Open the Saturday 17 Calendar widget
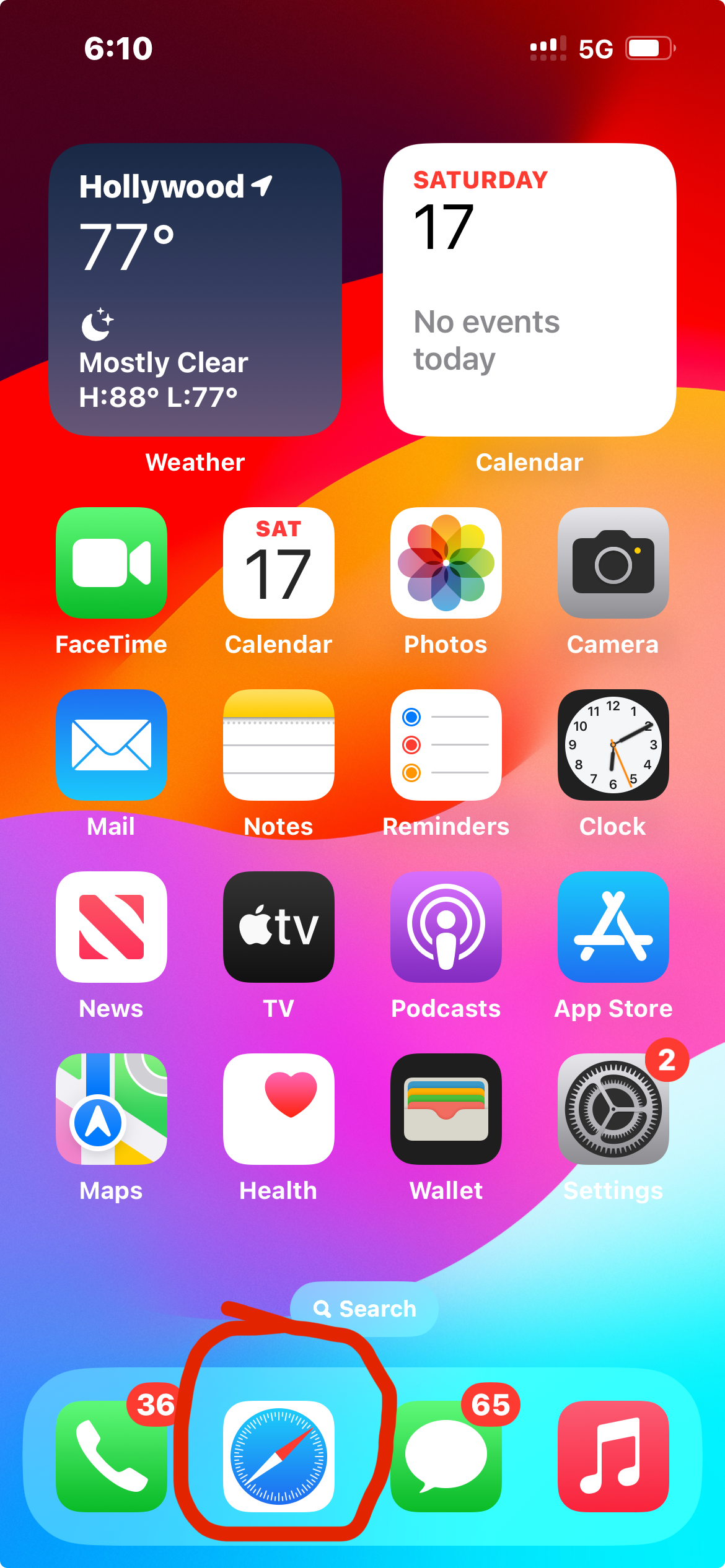Screen dimensions: 725x1568 click(529, 290)
